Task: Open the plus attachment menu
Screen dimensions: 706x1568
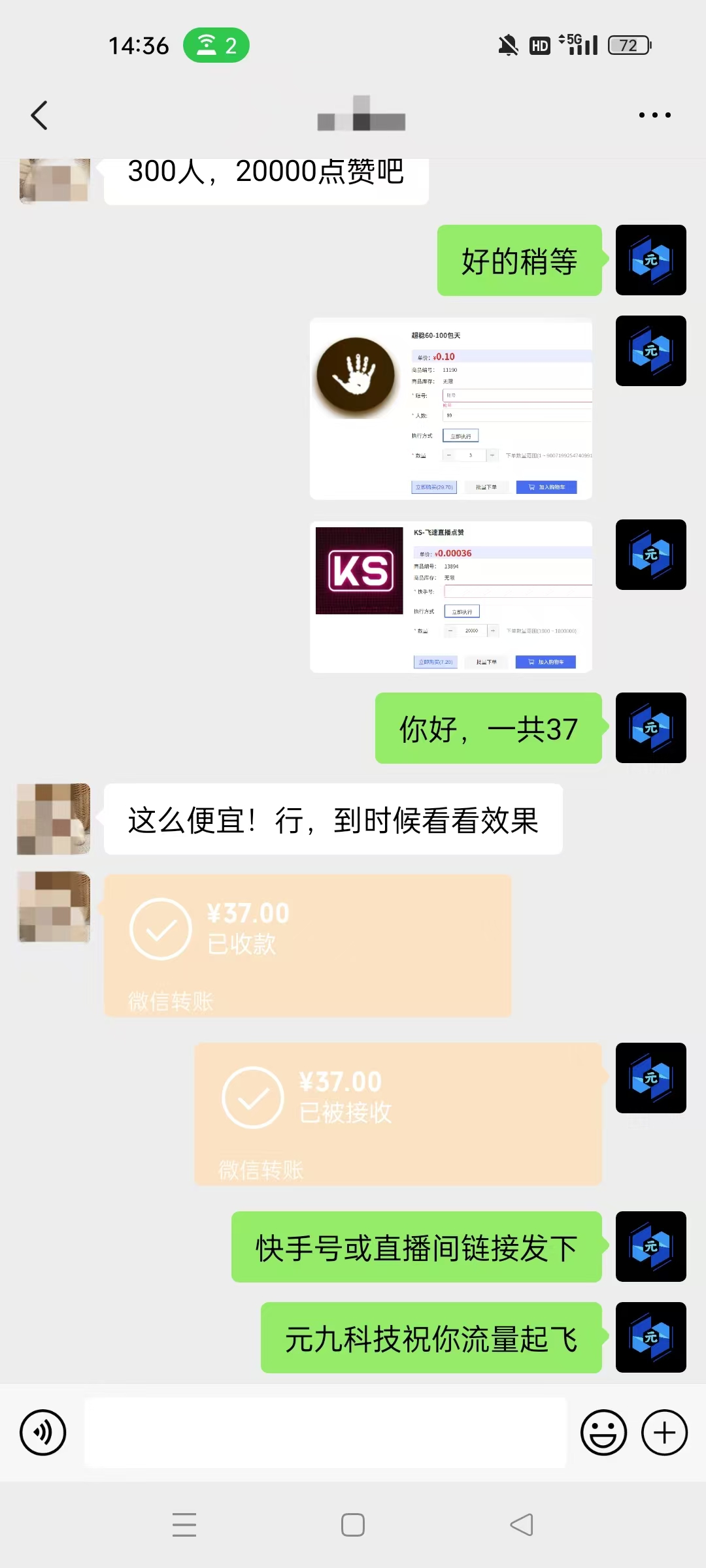Action: coord(664,1433)
